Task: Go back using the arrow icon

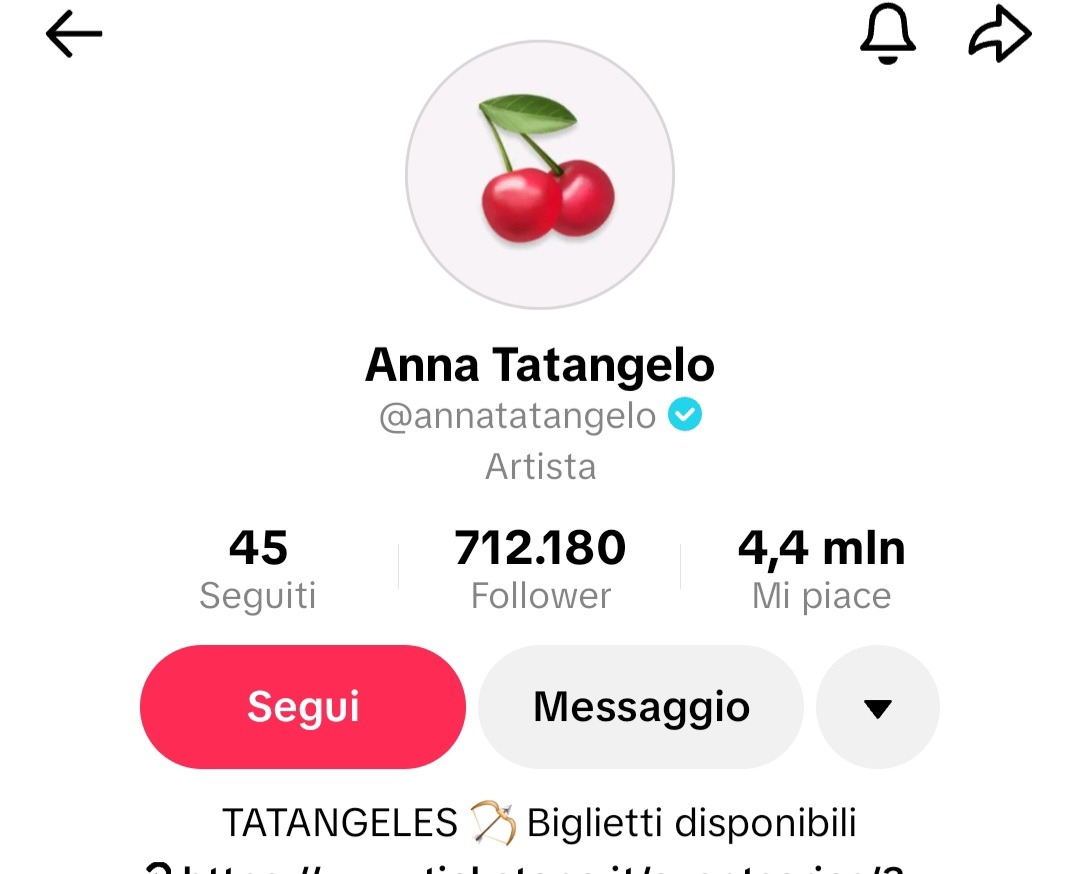Action: (74, 36)
